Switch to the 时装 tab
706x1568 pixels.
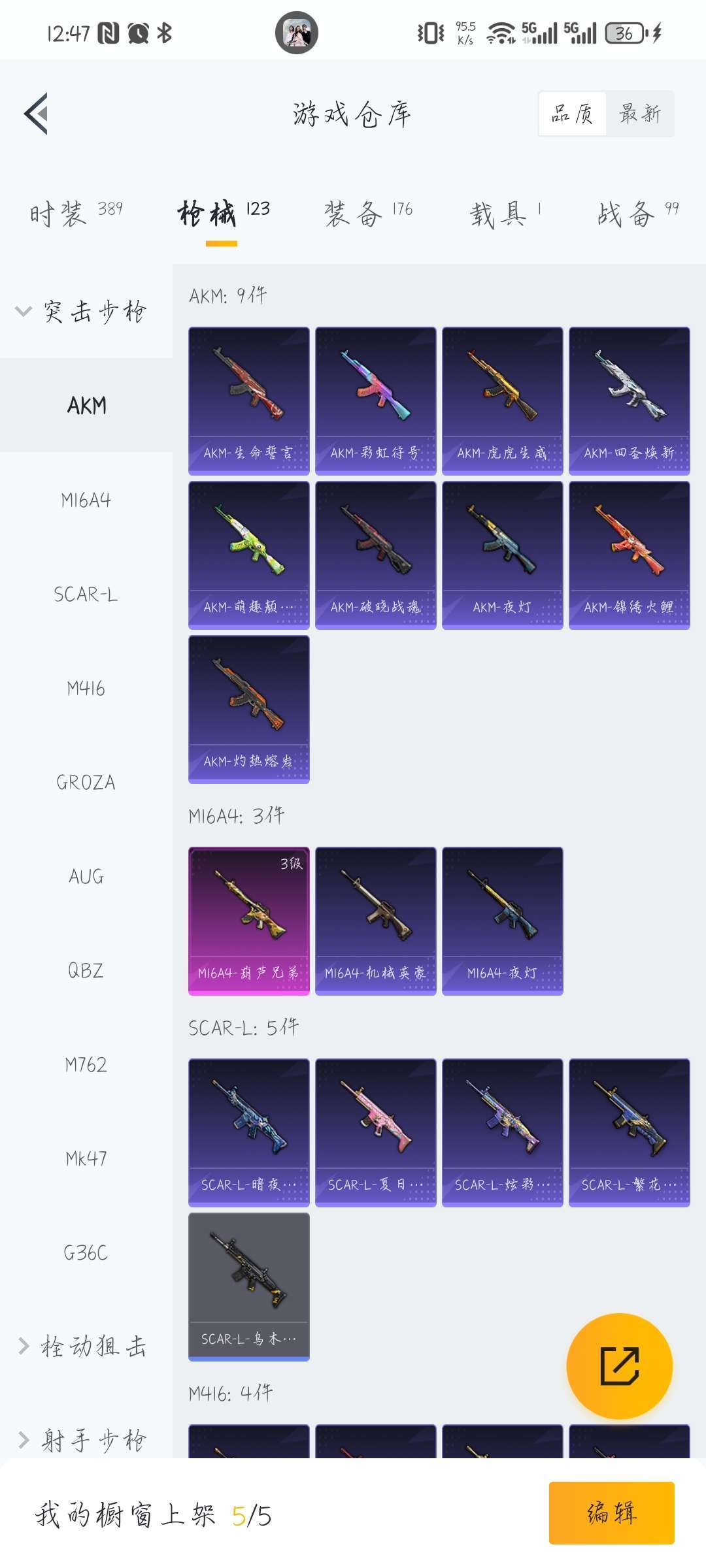[x=76, y=214]
